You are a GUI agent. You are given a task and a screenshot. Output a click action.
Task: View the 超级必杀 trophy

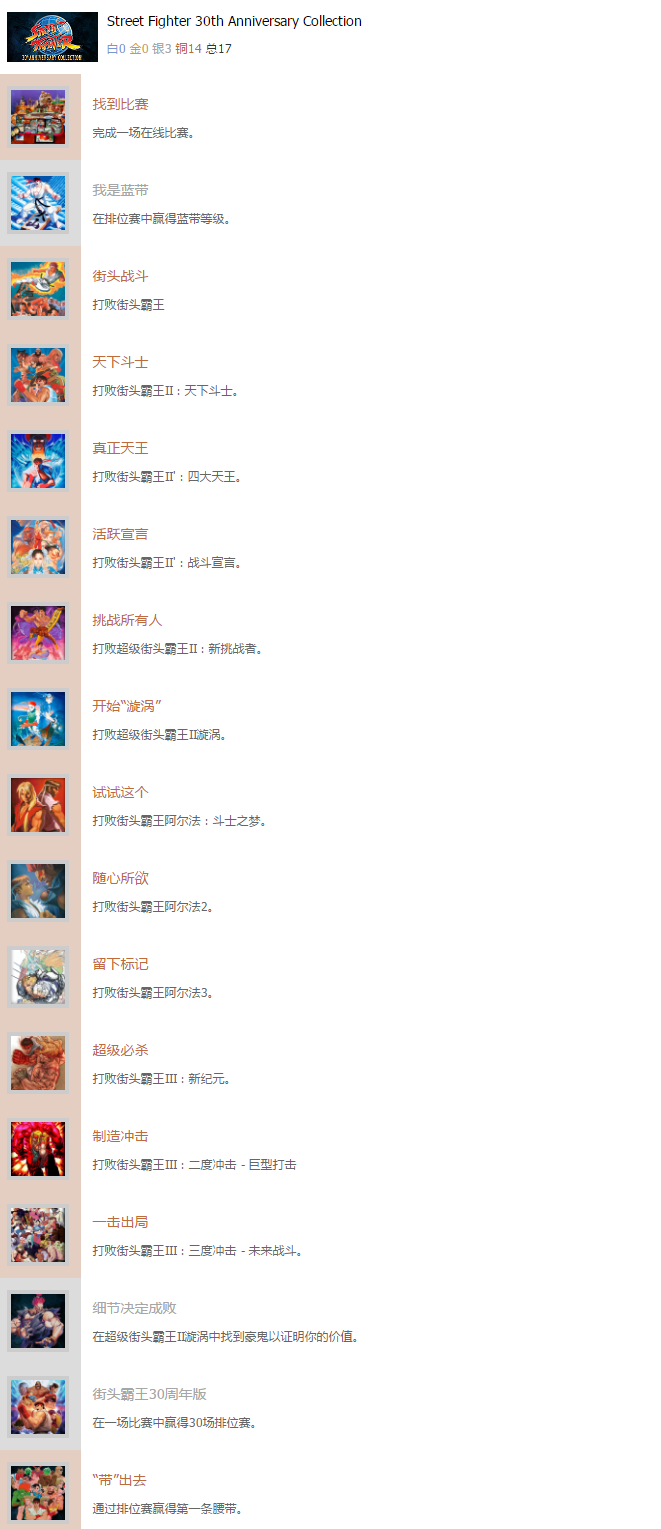(x=120, y=1050)
